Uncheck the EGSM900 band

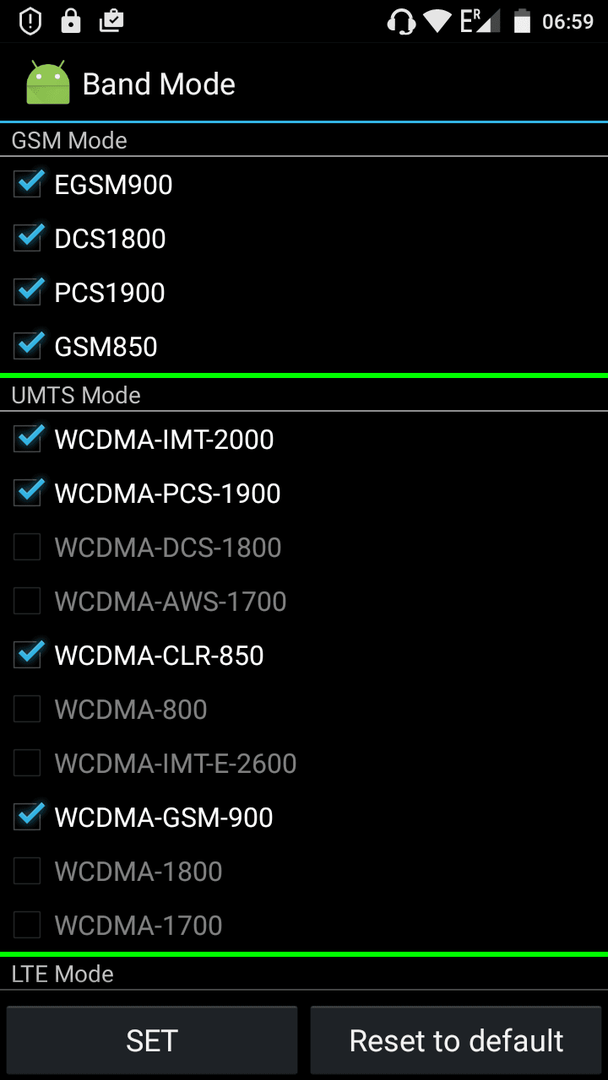28,185
